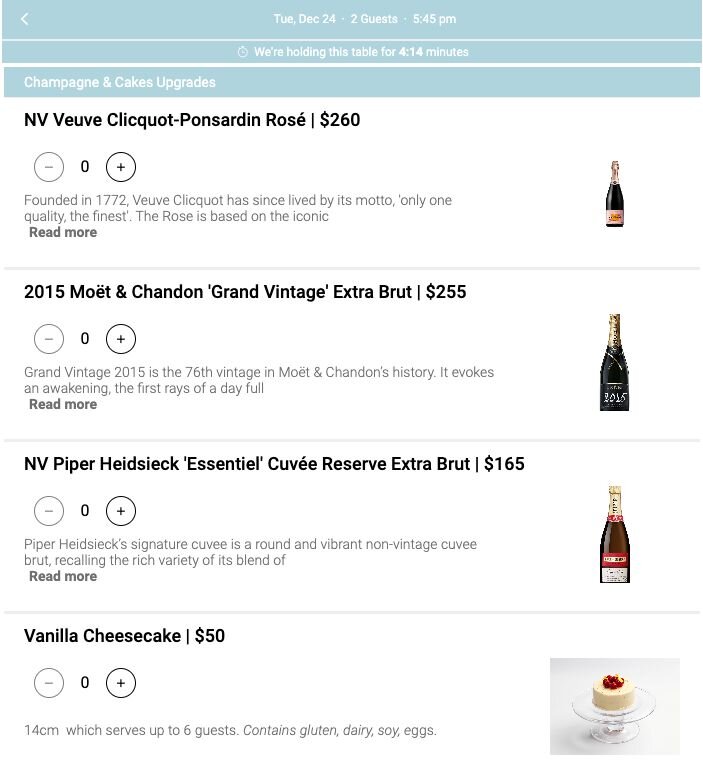Remove one Vanilla Cheesecake
This screenshot has width=703, height=780.
49,683
